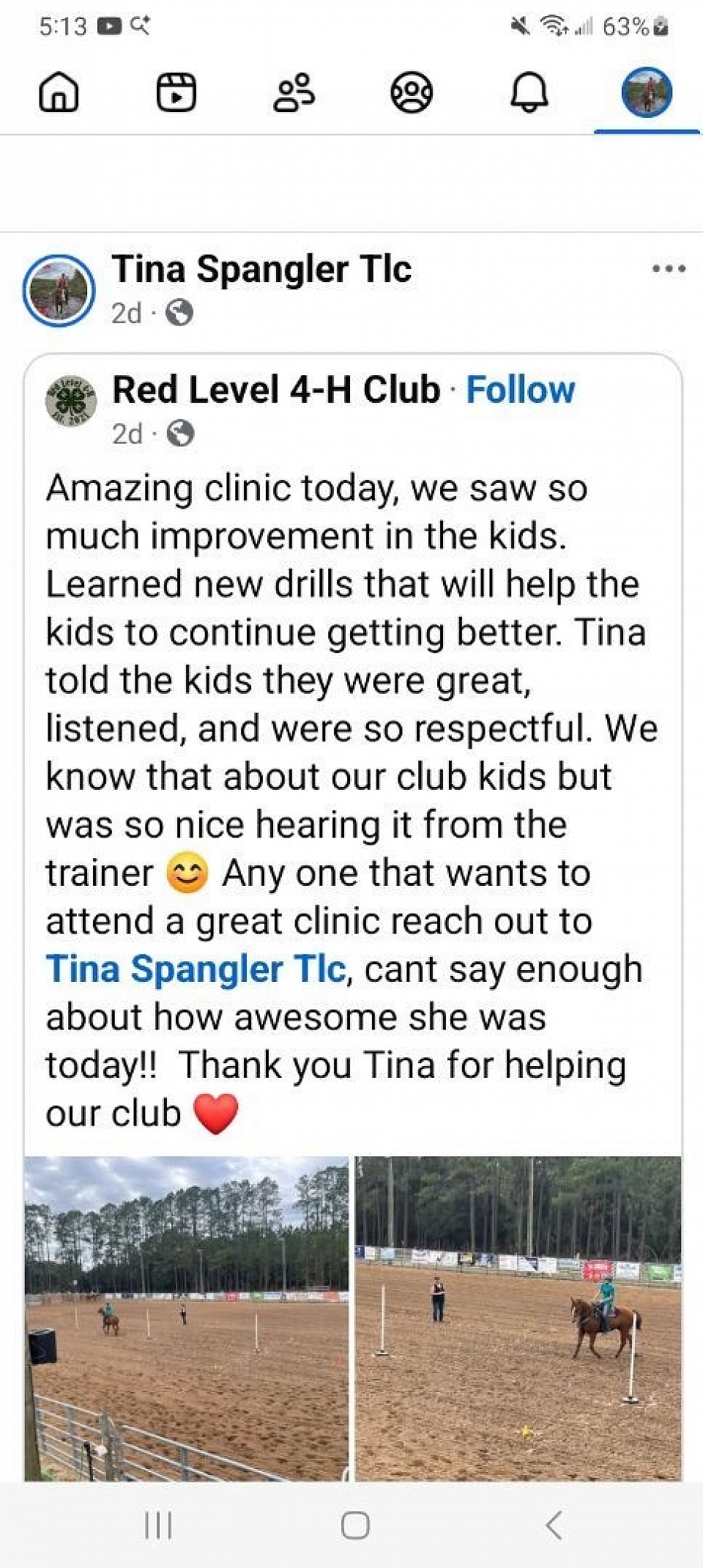Open the profile menu tab
The width and height of the screenshot is (703, 1568).
647,93
